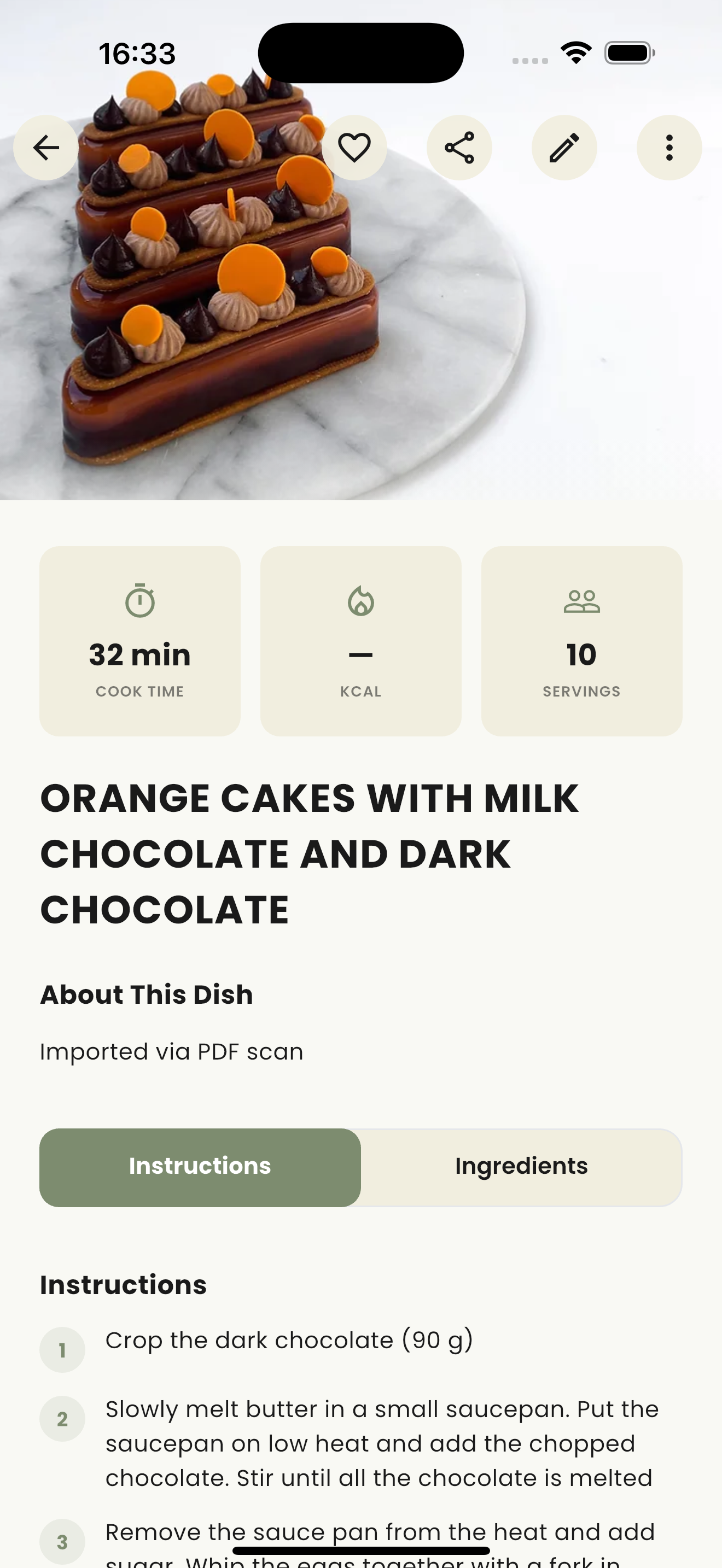Viewport: 722px width, 1568px height.
Task: Switch to the Ingredients tab
Action: click(x=521, y=1166)
